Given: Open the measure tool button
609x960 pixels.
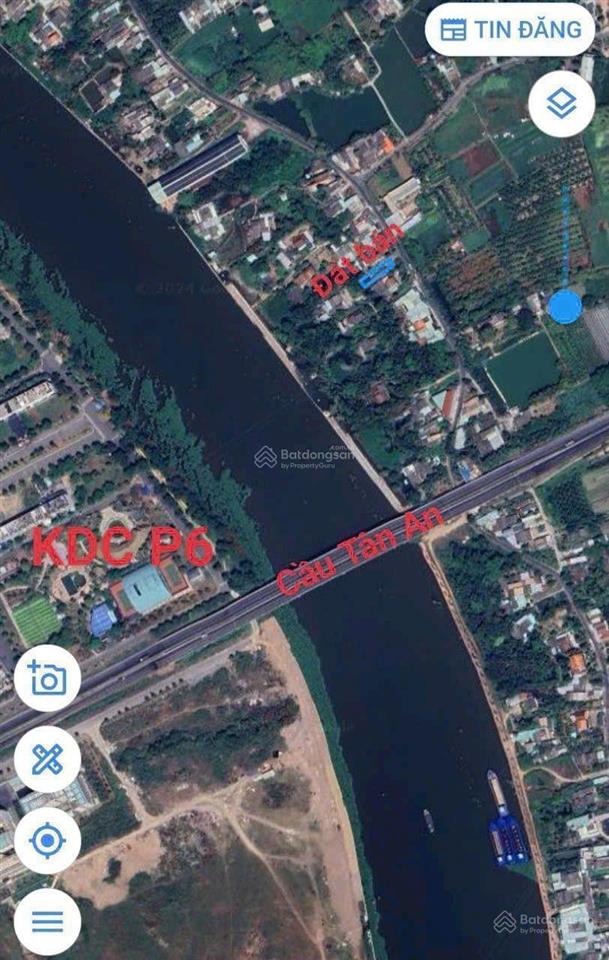Looking at the screenshot, I should (x=47, y=759).
